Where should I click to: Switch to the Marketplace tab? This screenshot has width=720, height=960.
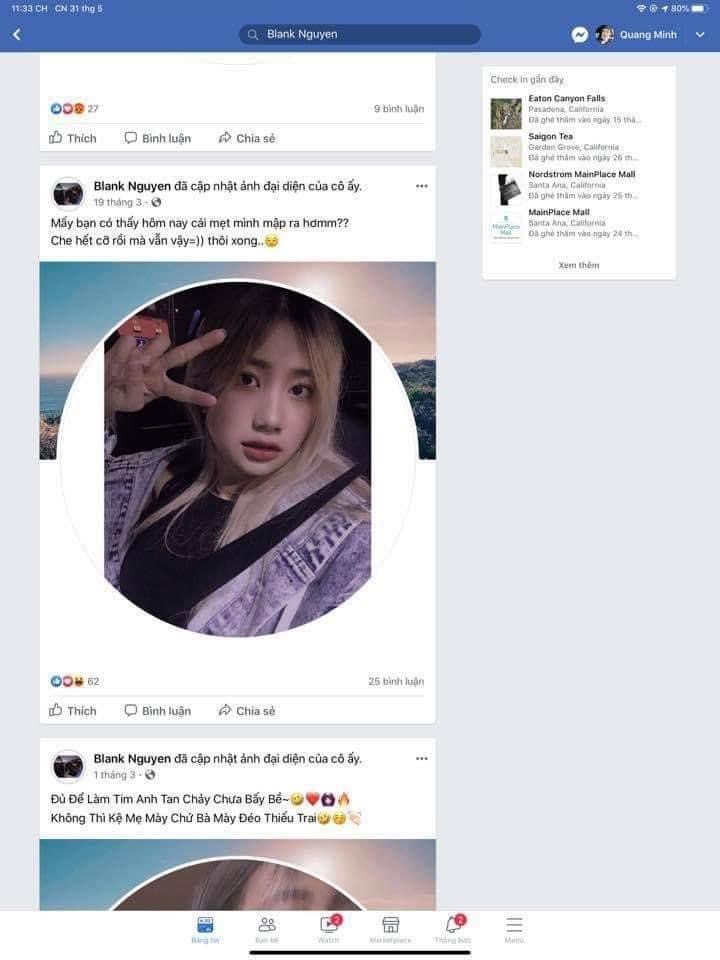[390, 929]
